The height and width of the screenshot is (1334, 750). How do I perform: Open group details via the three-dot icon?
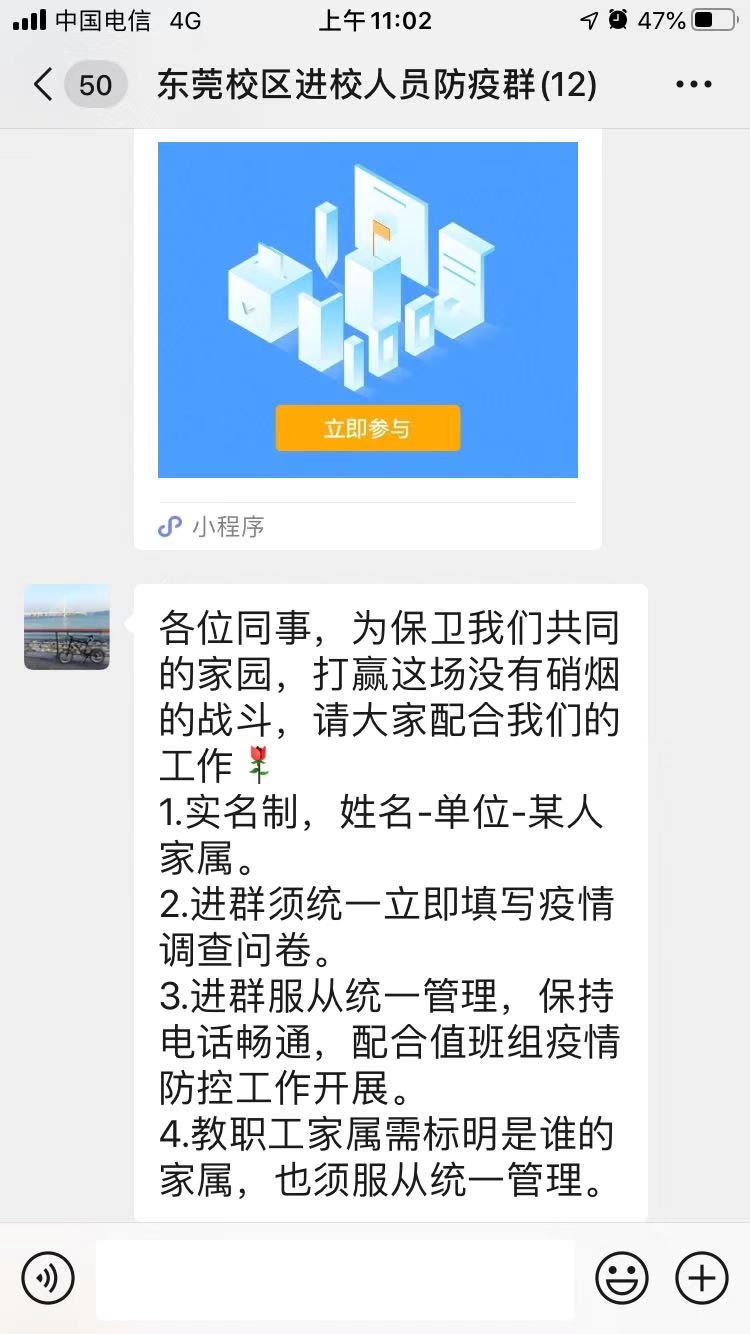click(692, 84)
